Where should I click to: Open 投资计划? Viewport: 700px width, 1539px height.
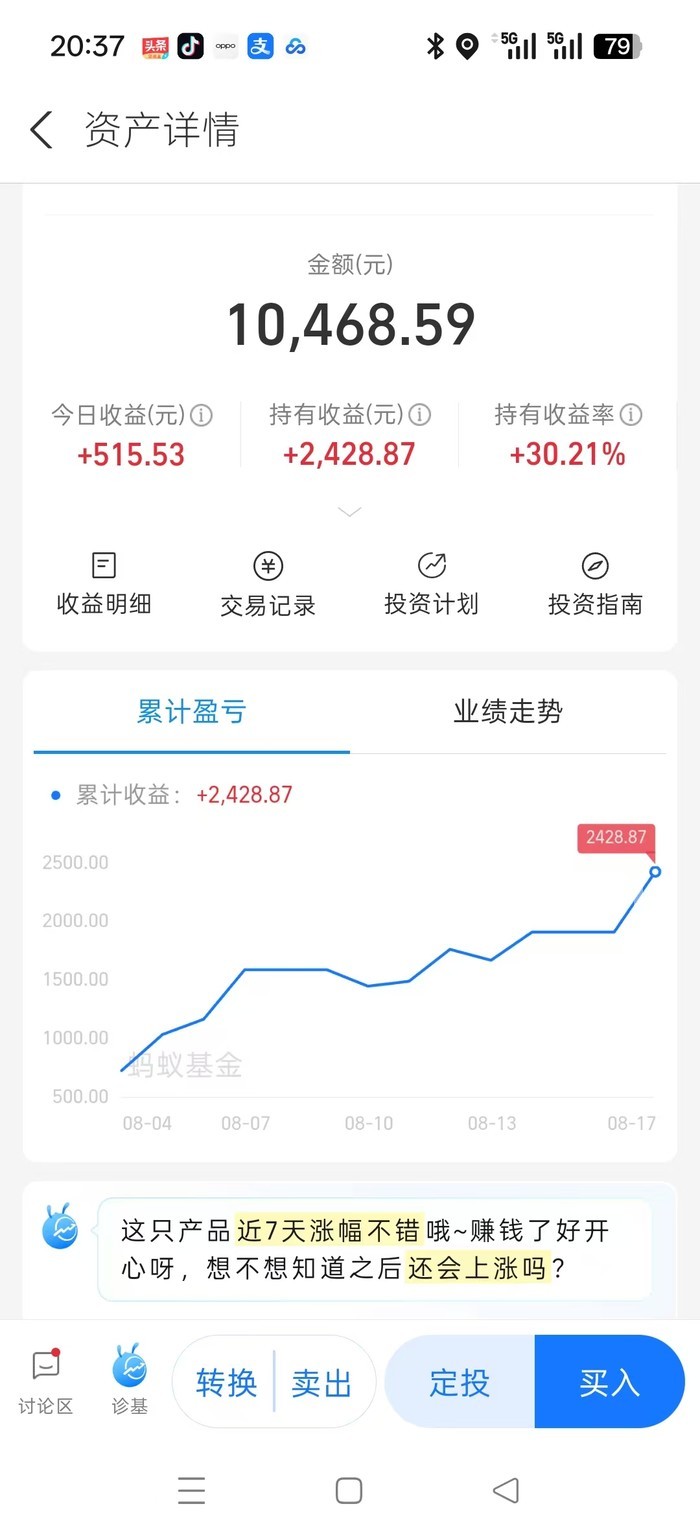(x=431, y=583)
